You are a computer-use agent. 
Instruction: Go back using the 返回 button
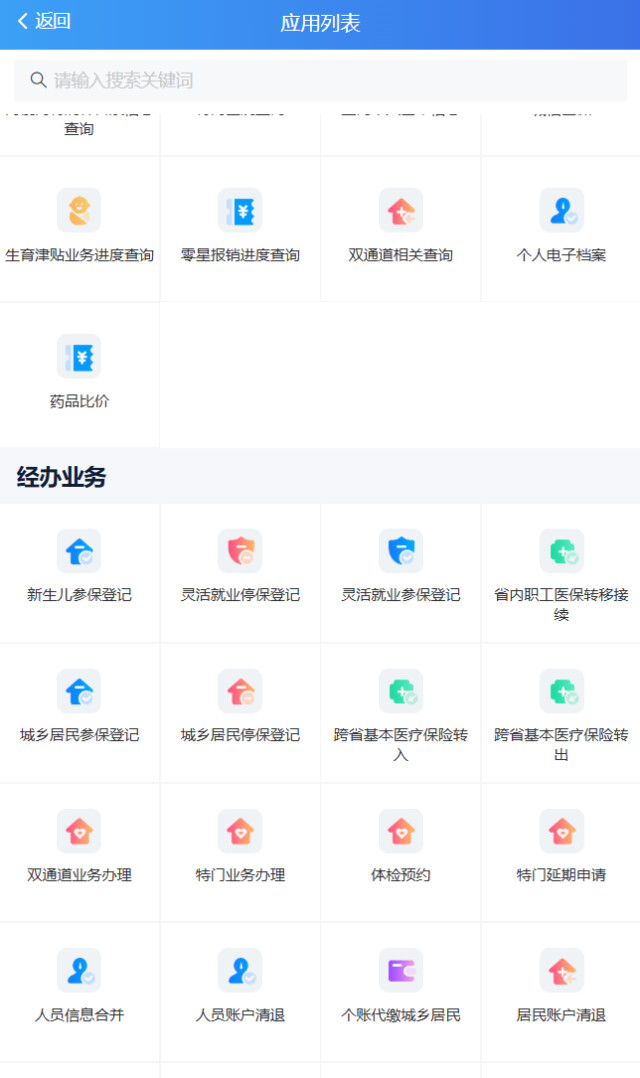[44, 22]
